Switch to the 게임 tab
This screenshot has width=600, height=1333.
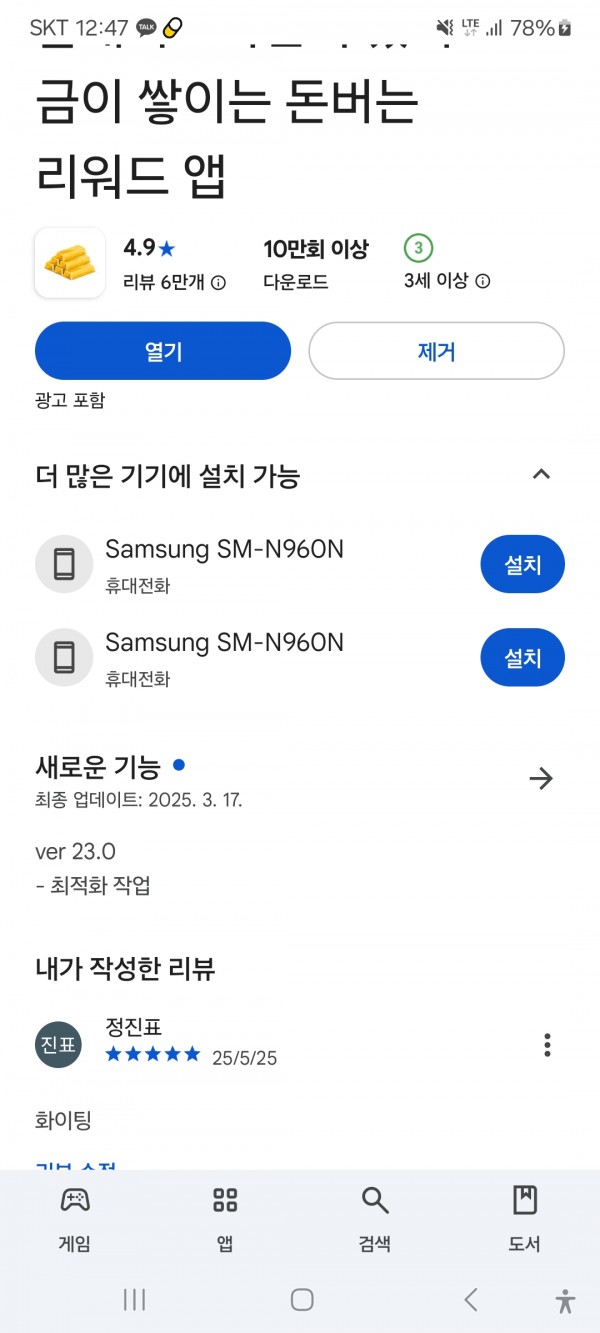tap(75, 1218)
